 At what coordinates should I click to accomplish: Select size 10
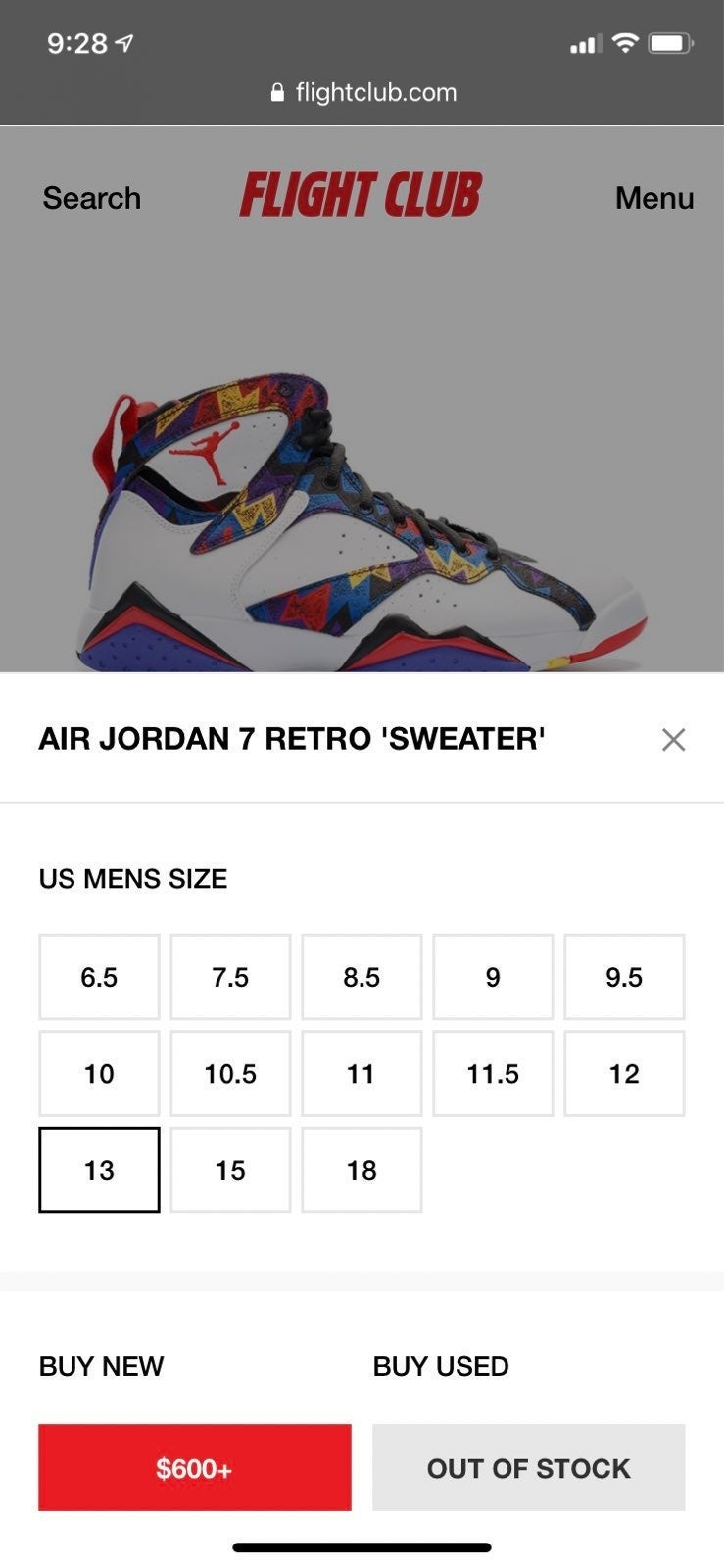(x=99, y=1073)
